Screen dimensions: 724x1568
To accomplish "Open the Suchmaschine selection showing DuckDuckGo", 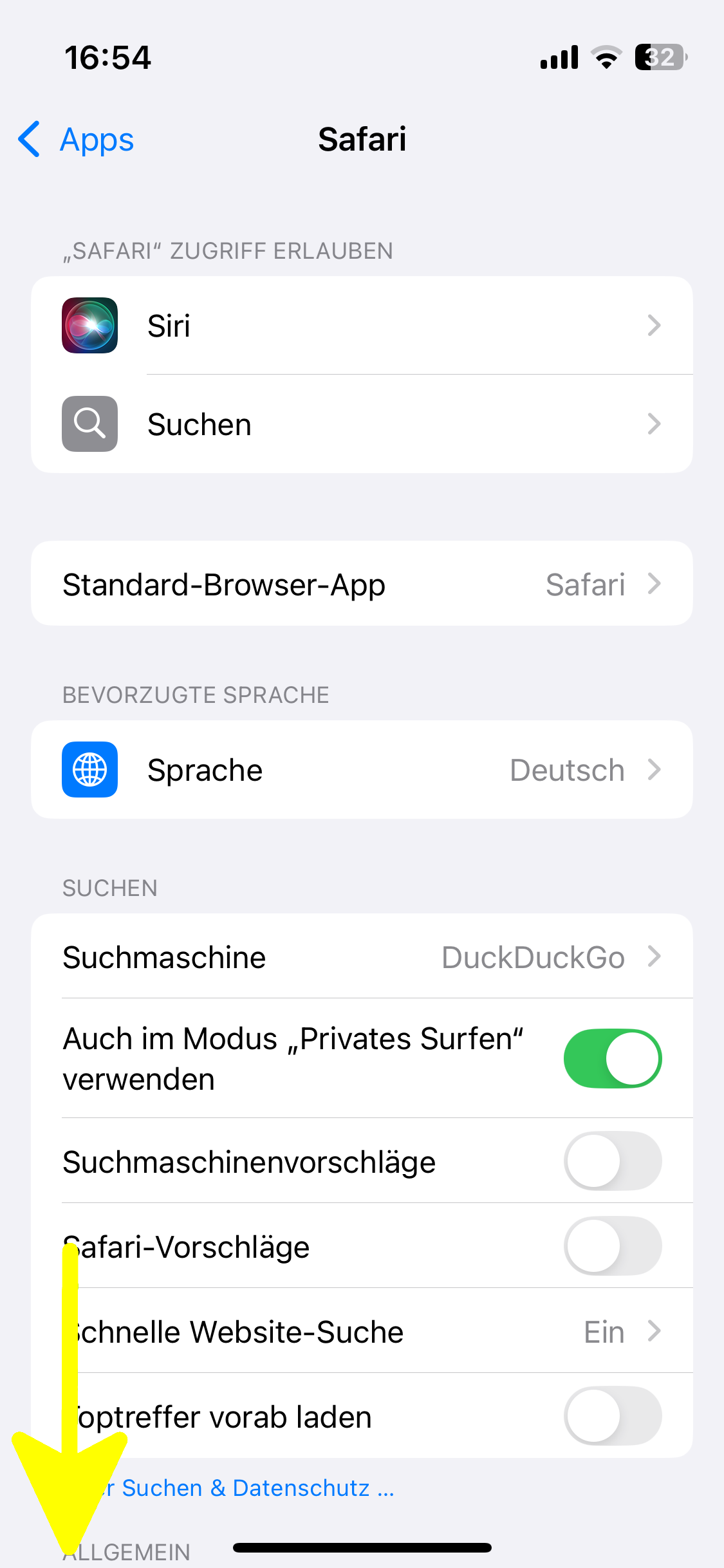I will click(362, 957).
